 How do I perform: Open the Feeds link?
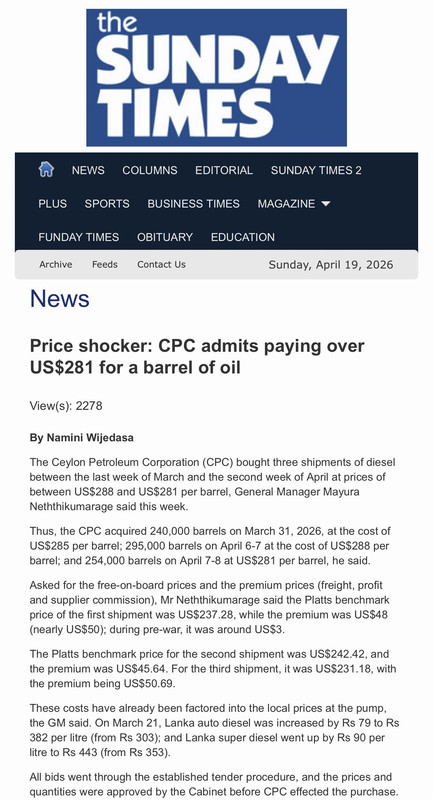coord(105,264)
